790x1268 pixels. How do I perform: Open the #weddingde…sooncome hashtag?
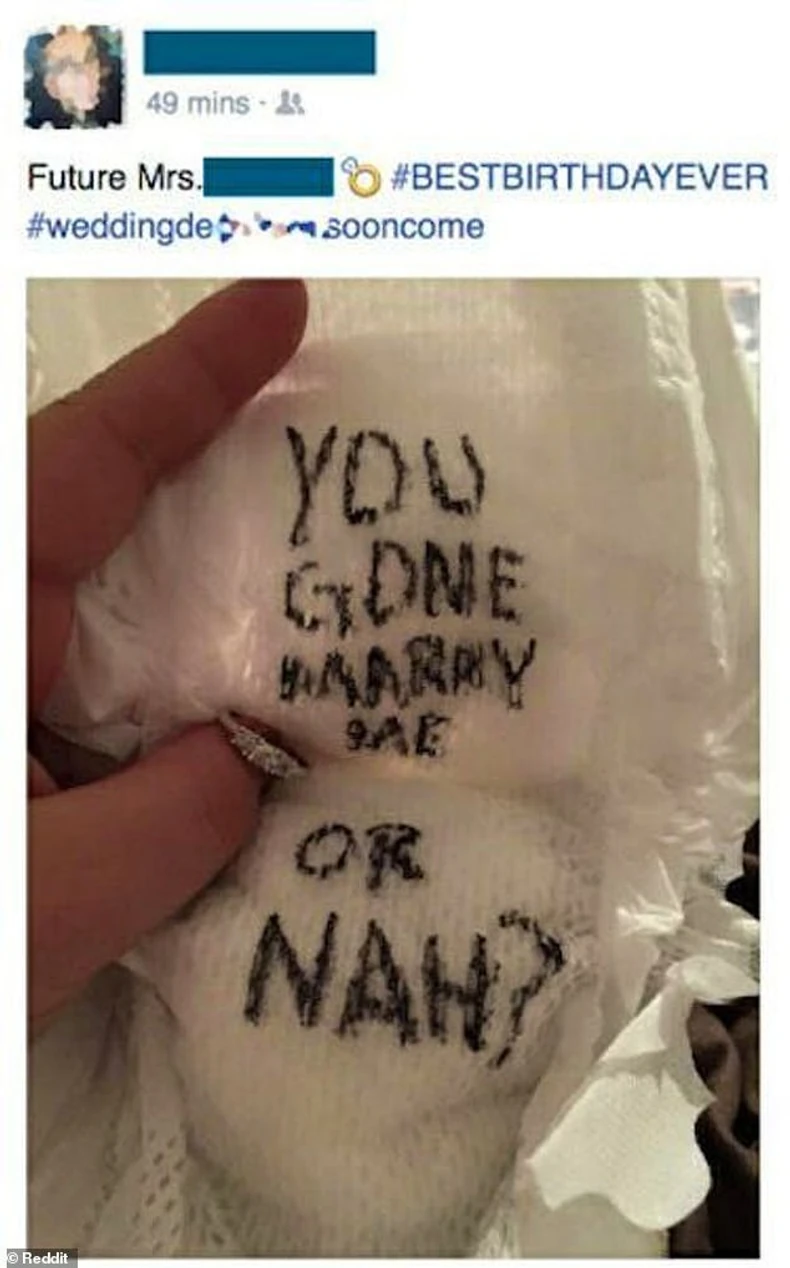click(x=255, y=227)
